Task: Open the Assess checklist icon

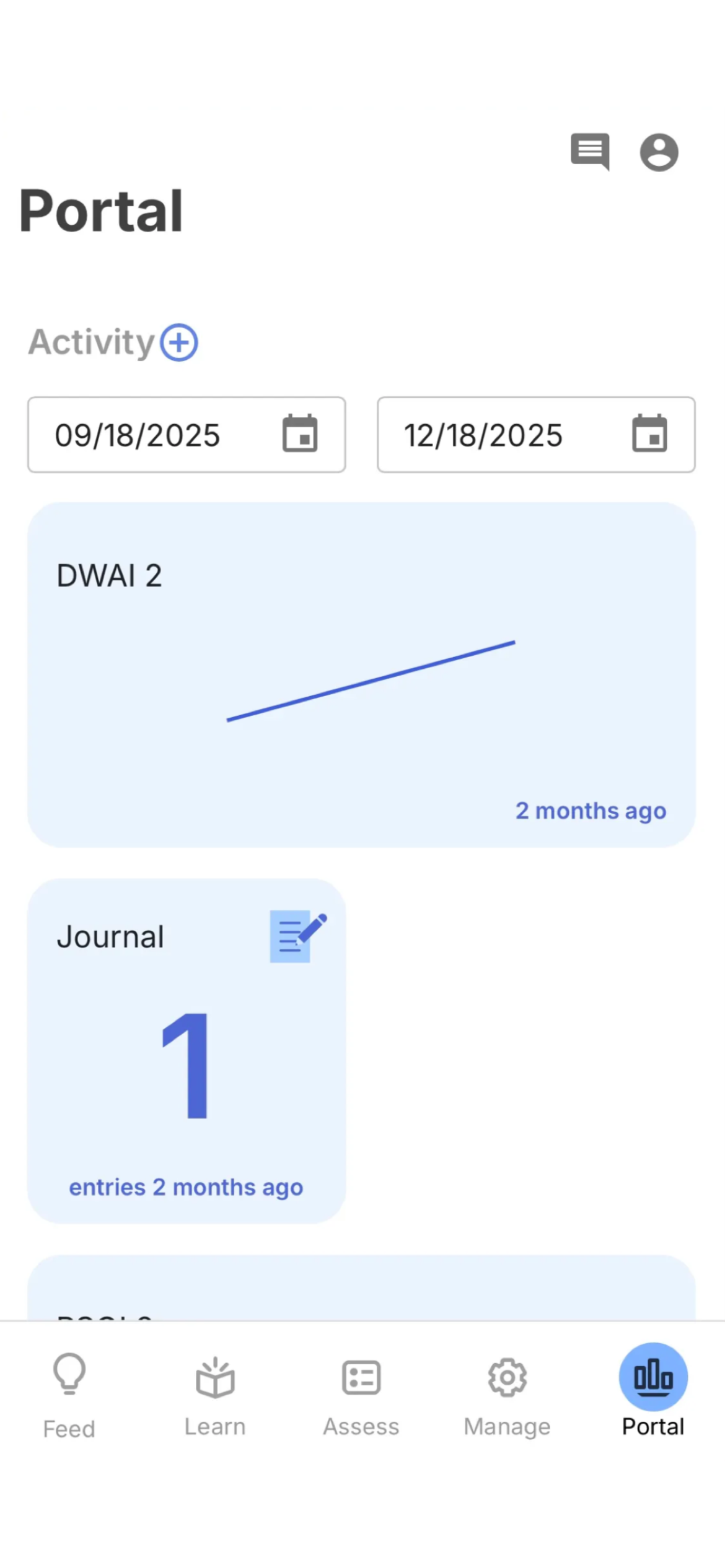Action: click(x=361, y=1376)
